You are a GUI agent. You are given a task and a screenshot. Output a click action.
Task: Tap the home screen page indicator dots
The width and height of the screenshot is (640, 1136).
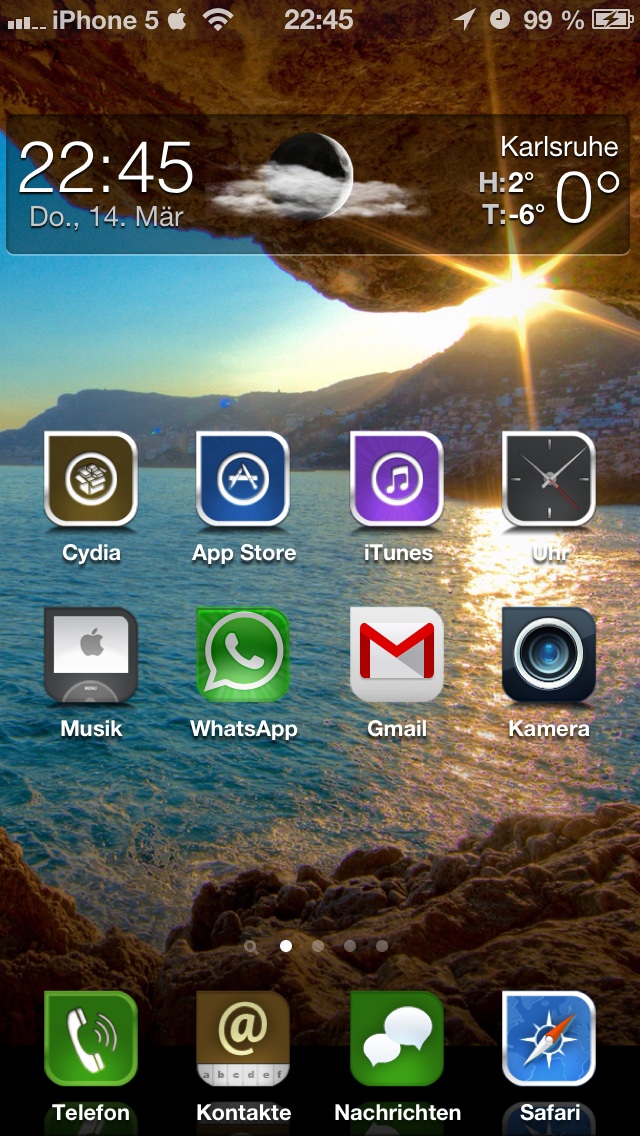pyautogui.click(x=317, y=946)
